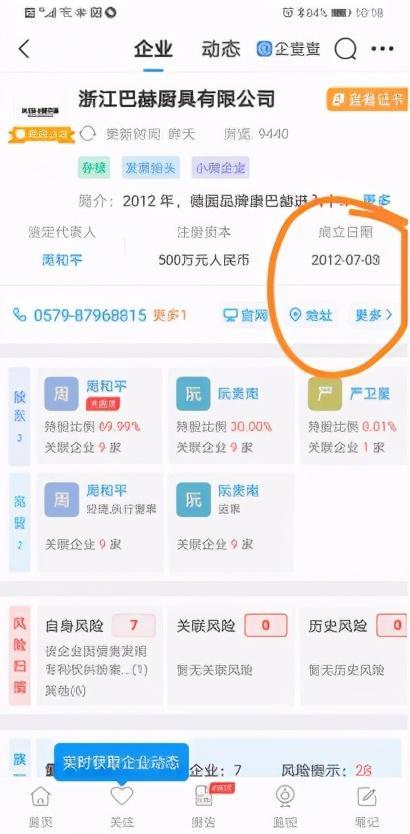The width and height of the screenshot is (410, 834).
Task: Tap the orange button beside the company name
Action: pos(367,99)
